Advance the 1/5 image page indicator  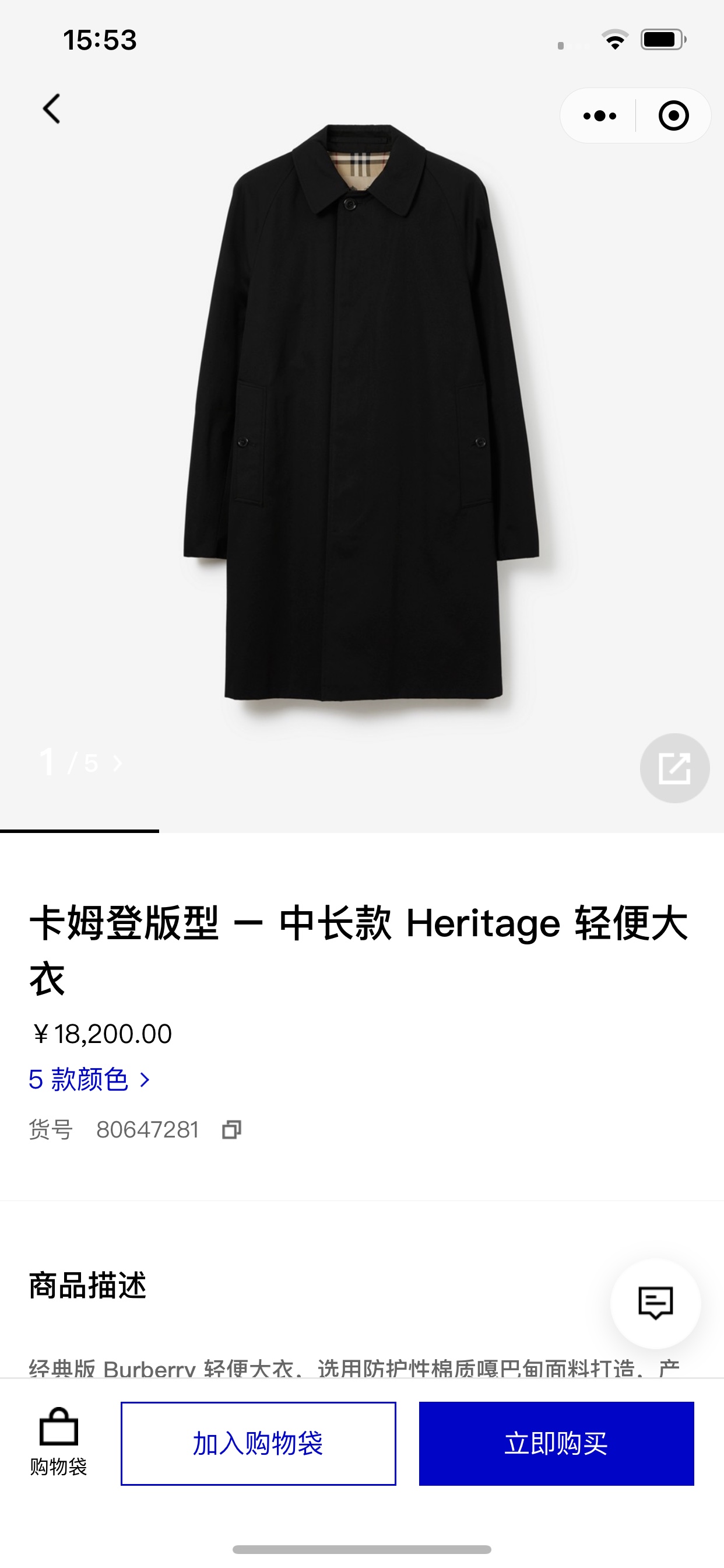point(117,764)
